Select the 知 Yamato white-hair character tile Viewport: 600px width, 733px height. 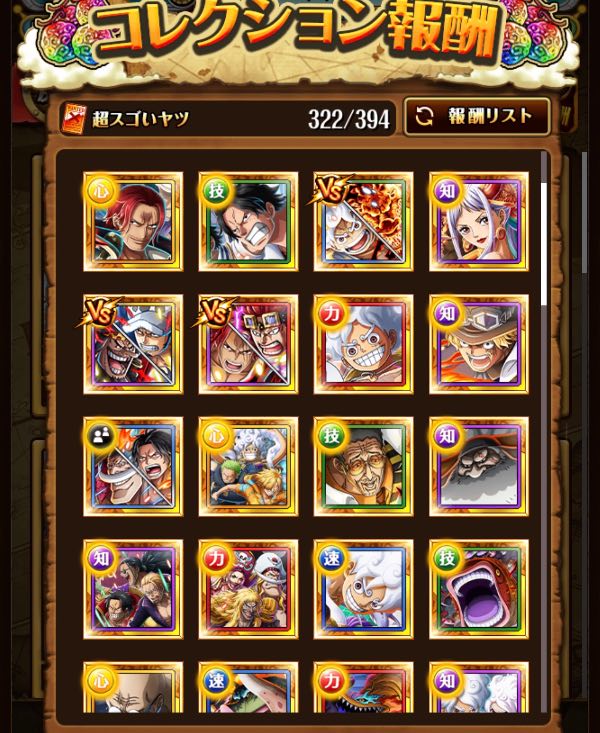479,222
